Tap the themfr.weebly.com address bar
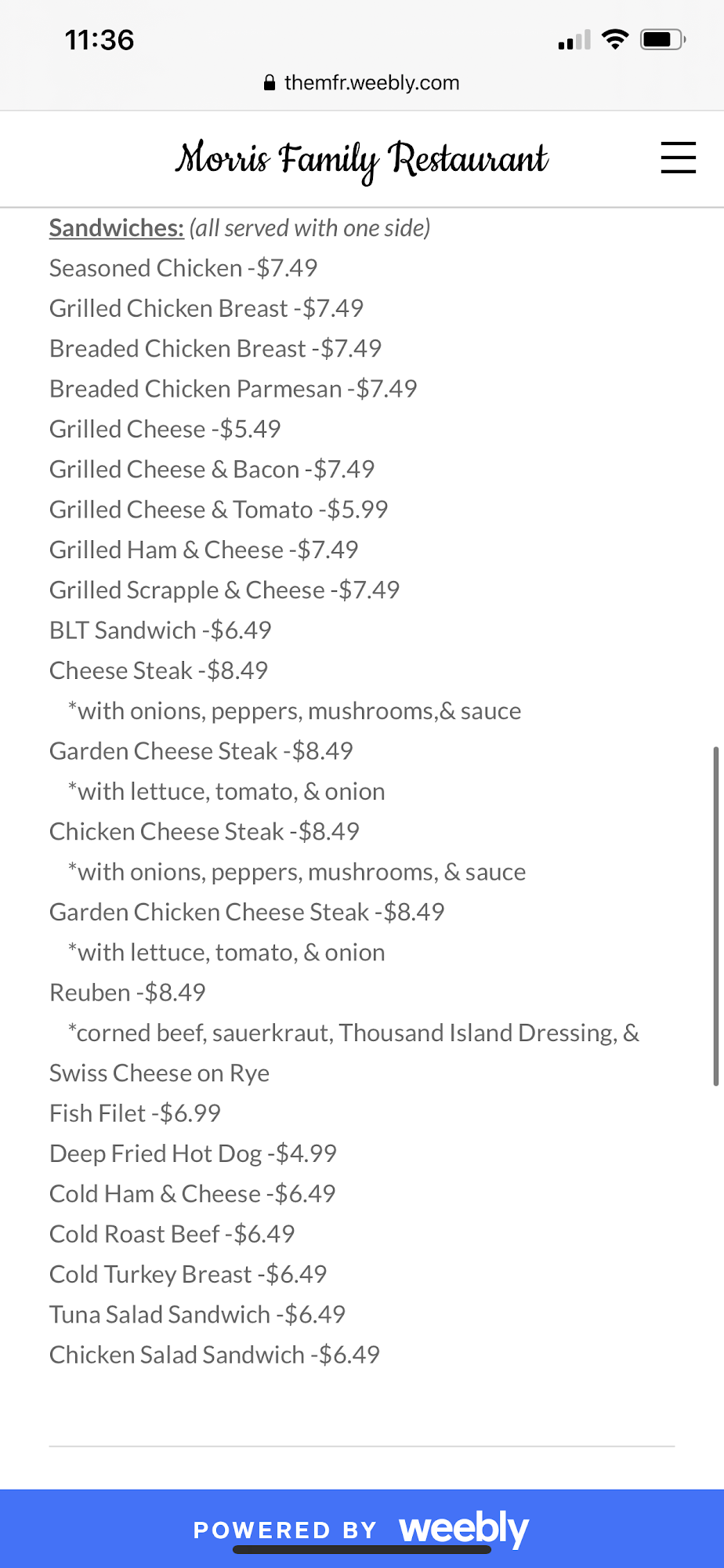Image resolution: width=724 pixels, height=1568 pixels. [362, 83]
